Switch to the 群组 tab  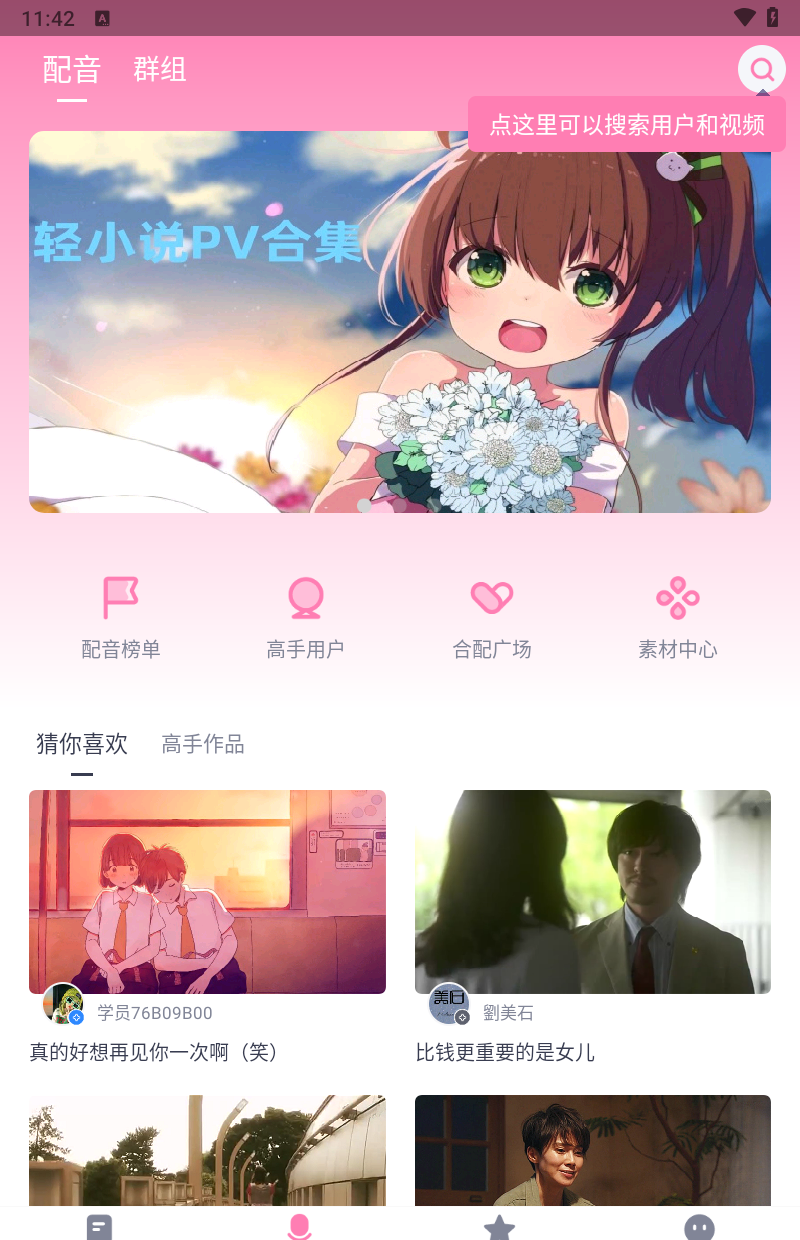pyautogui.click(x=159, y=70)
